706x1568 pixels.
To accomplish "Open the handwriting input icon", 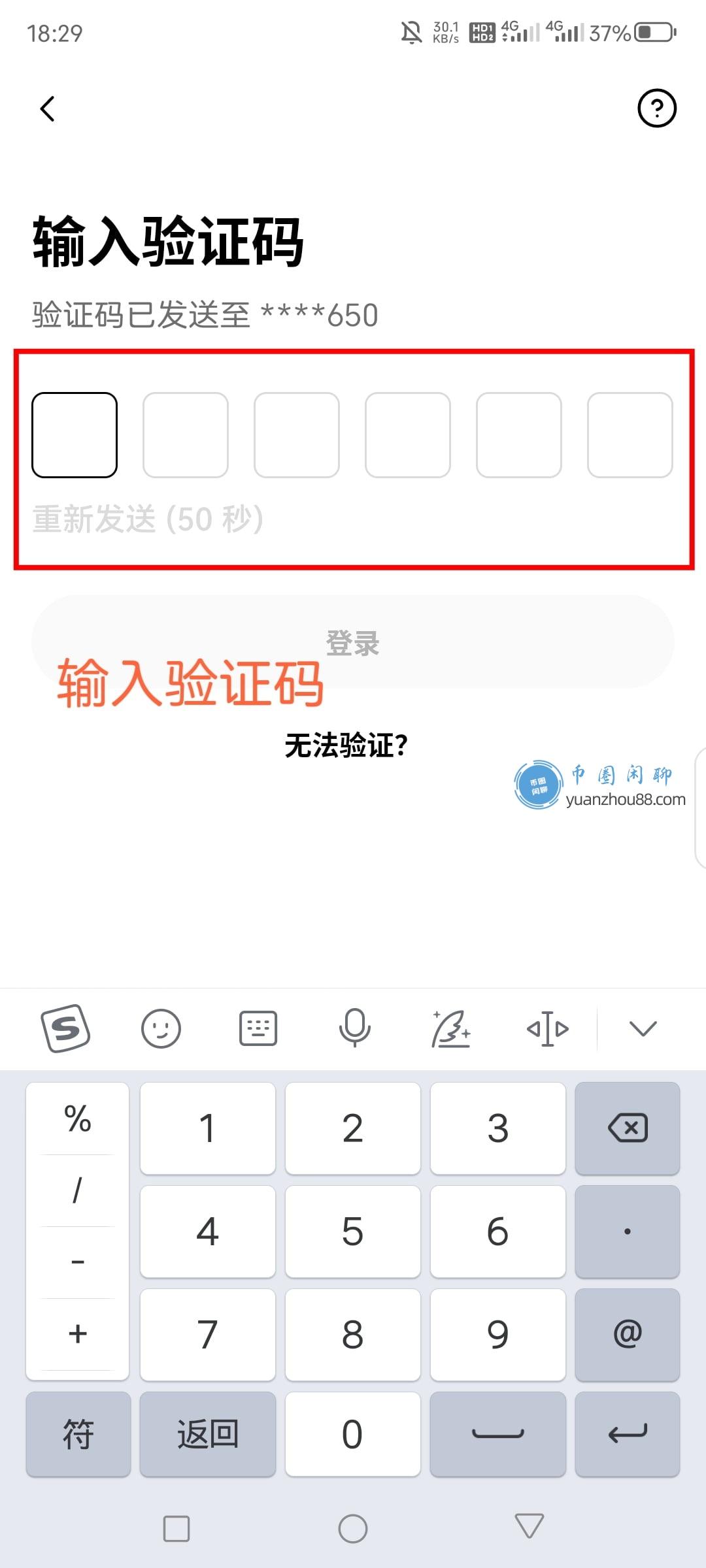I will click(450, 1029).
